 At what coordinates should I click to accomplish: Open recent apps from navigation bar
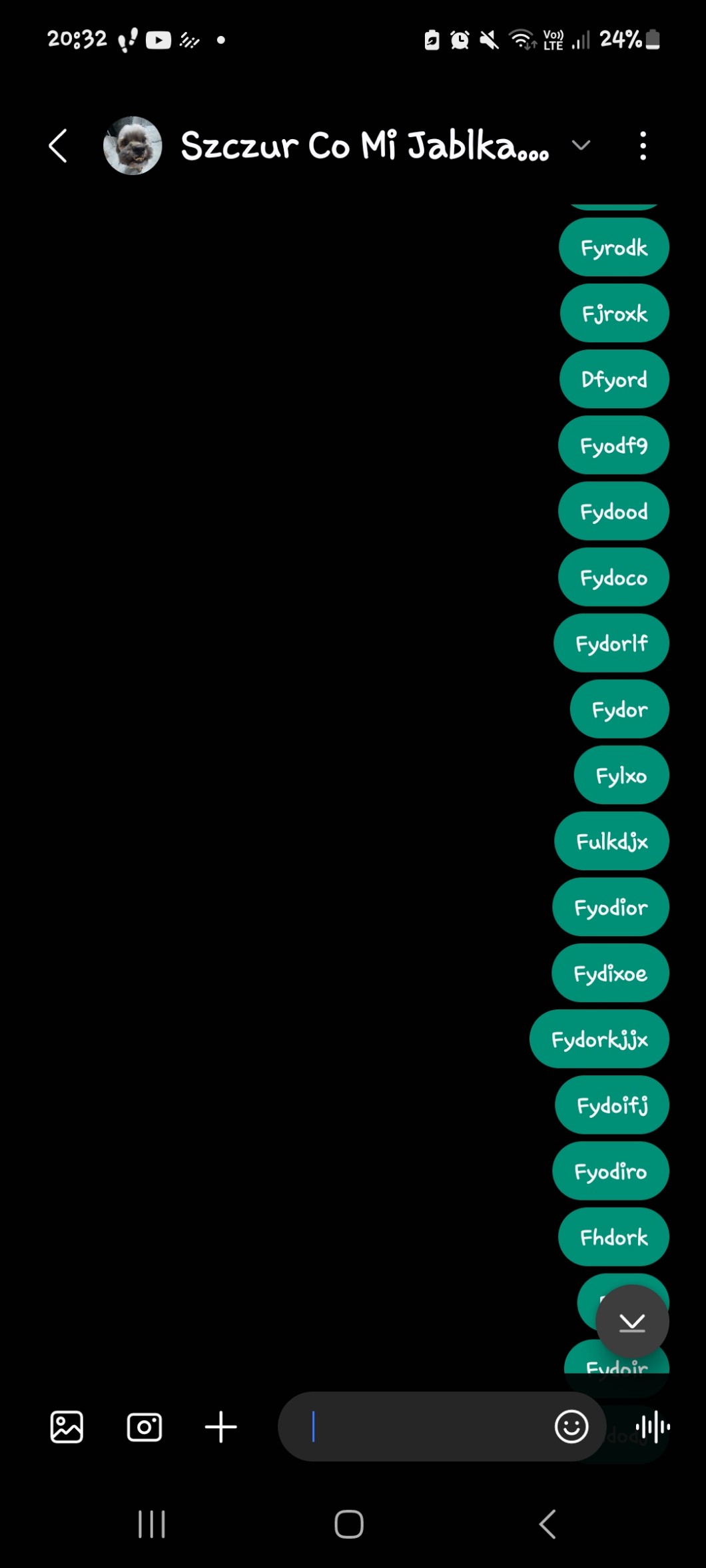tap(152, 1524)
